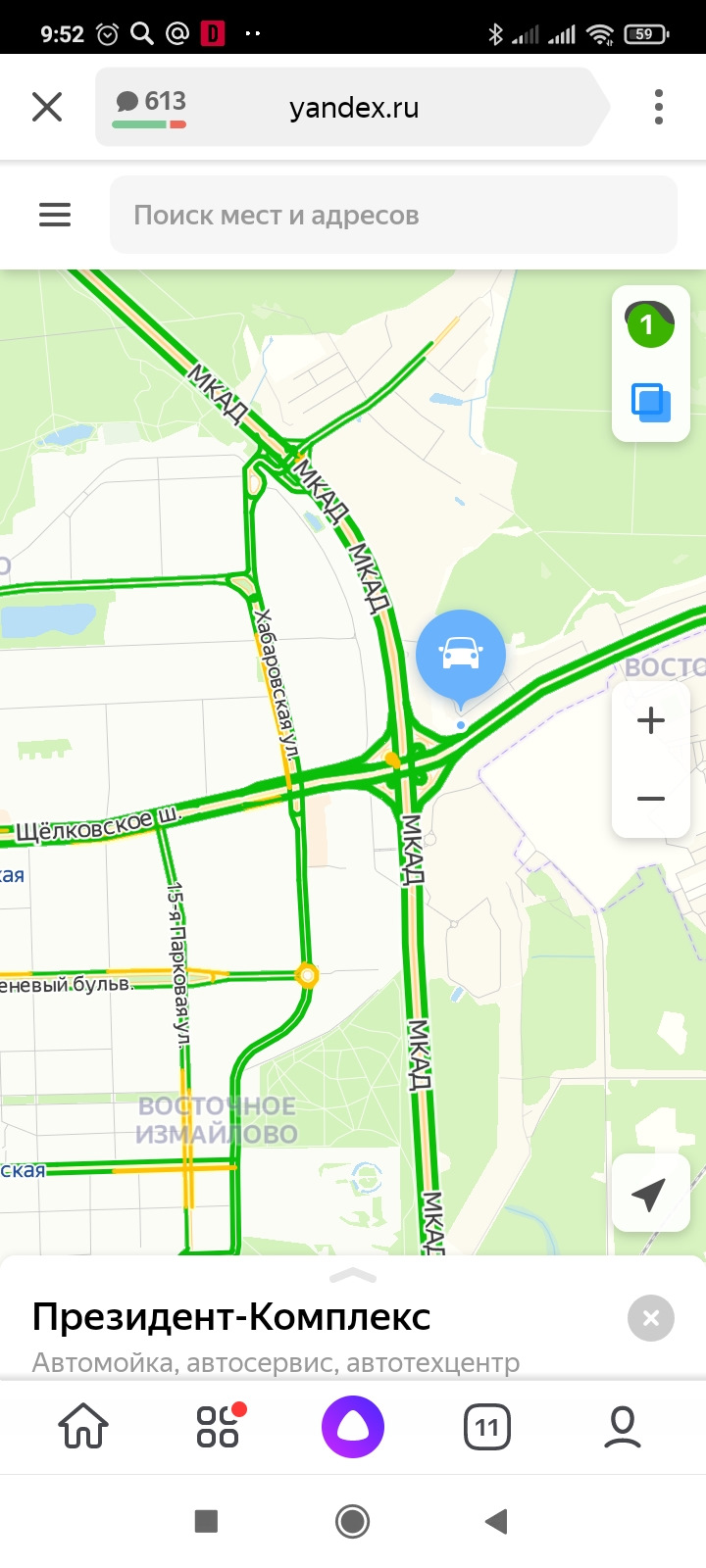
Task: Zoom in on the map
Action: coord(651,721)
